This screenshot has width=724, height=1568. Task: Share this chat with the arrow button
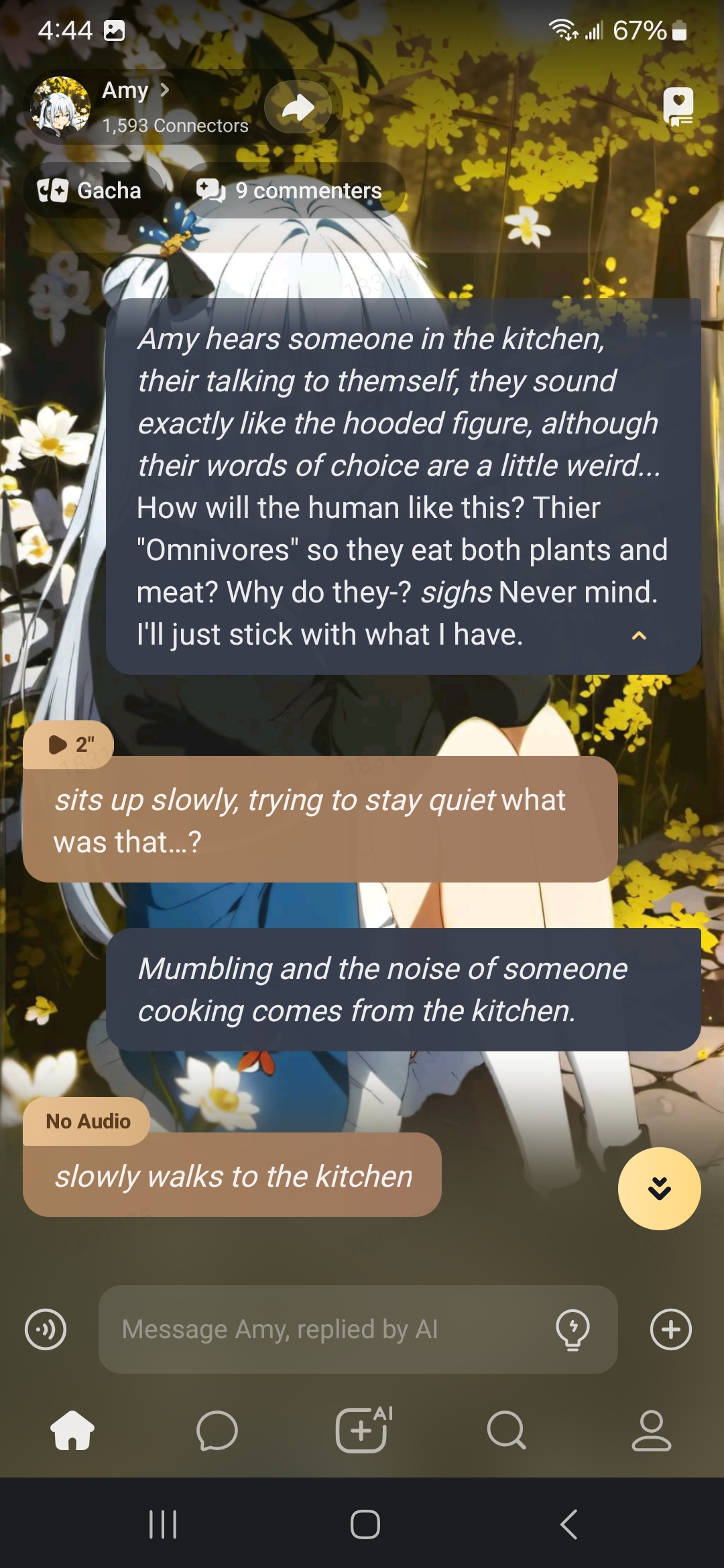pos(298,107)
